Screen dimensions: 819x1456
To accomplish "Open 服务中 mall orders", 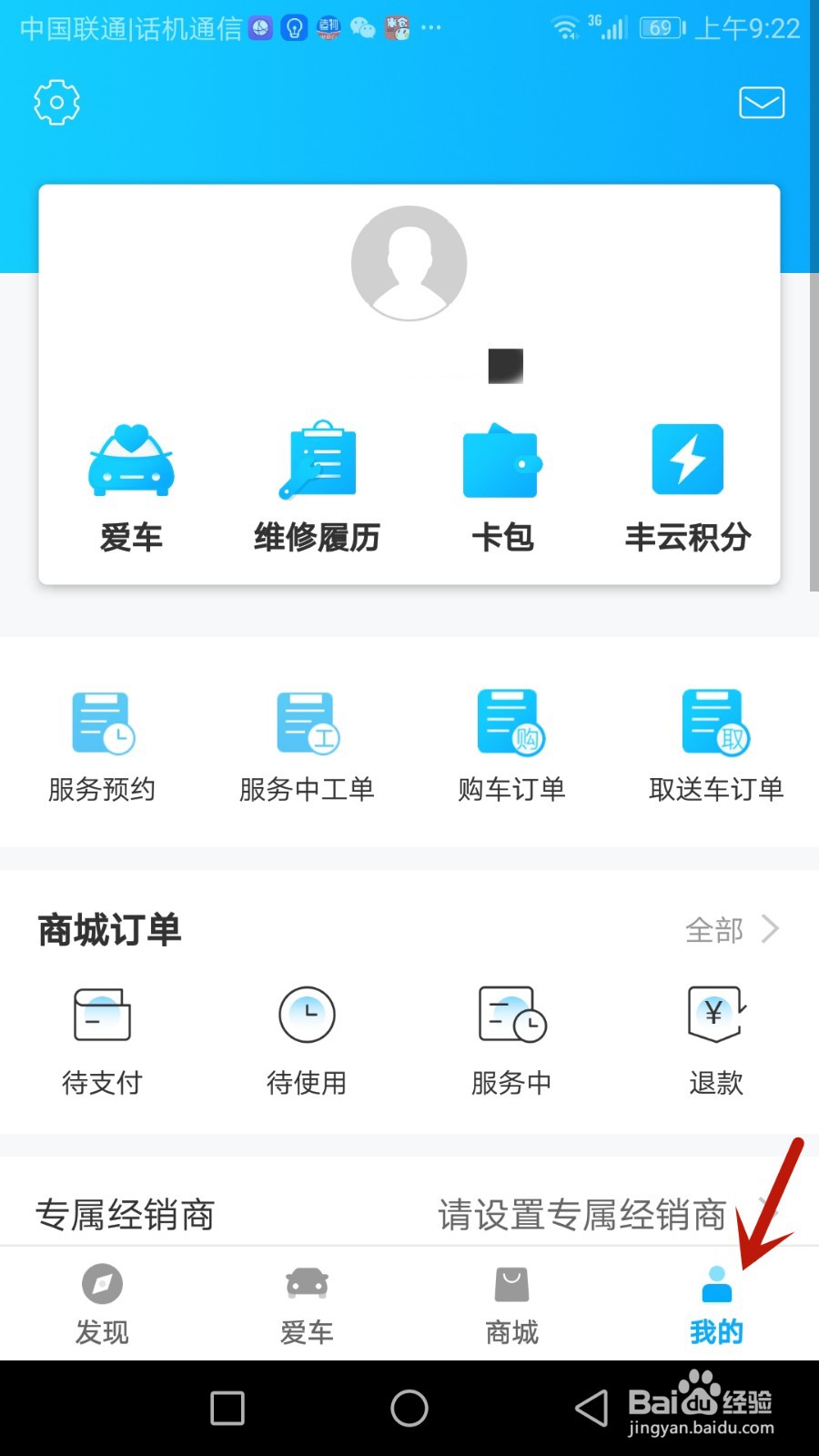I will [511, 1042].
